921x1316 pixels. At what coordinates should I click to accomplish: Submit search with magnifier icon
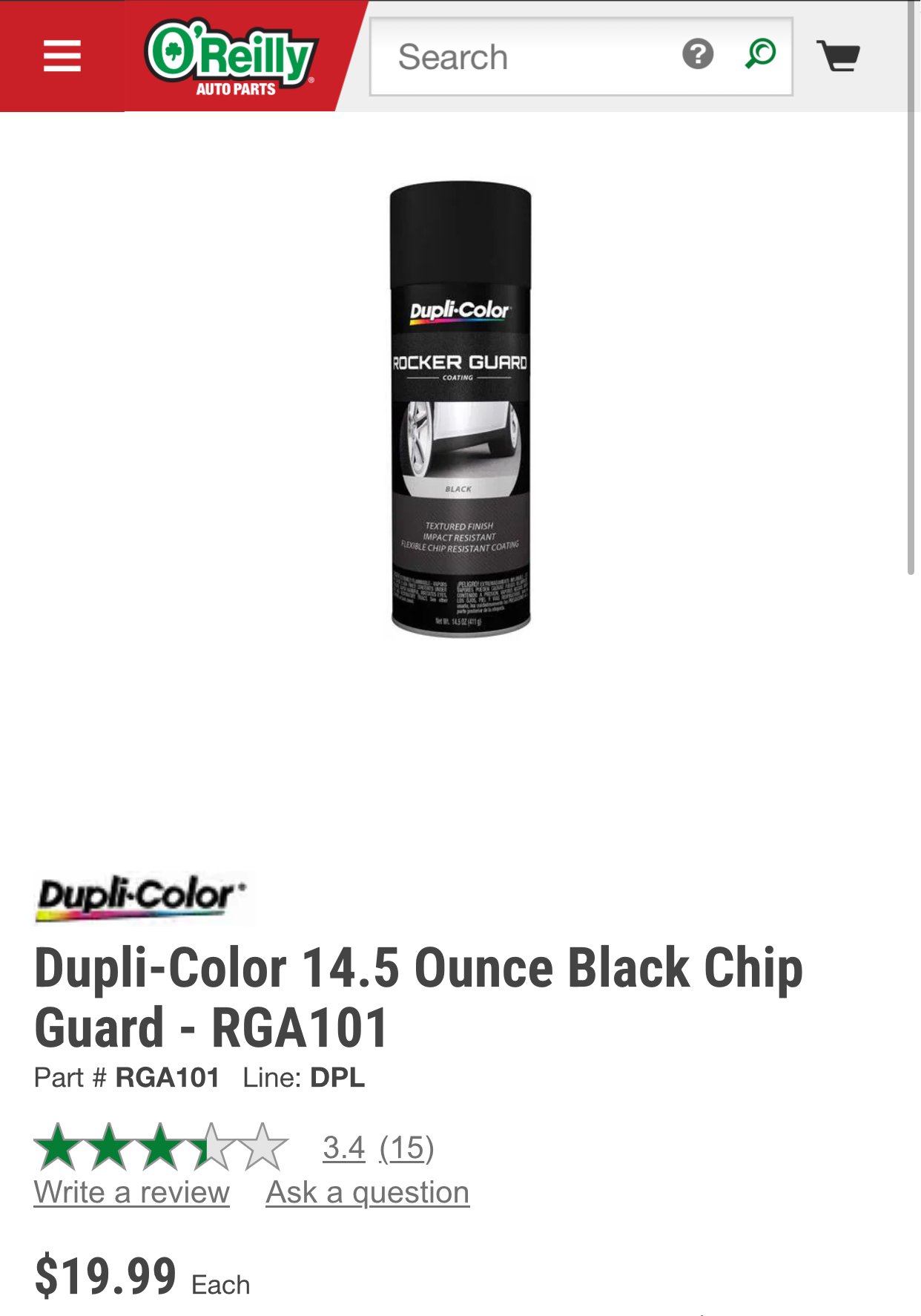pyautogui.click(x=760, y=55)
